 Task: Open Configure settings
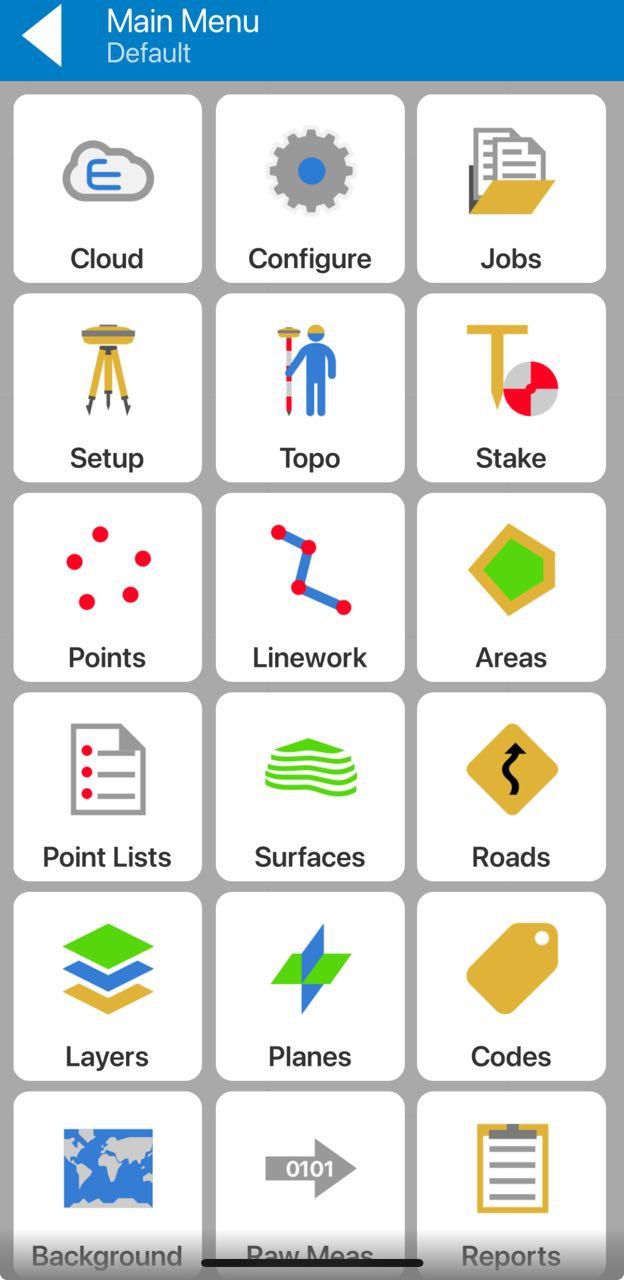coord(310,189)
